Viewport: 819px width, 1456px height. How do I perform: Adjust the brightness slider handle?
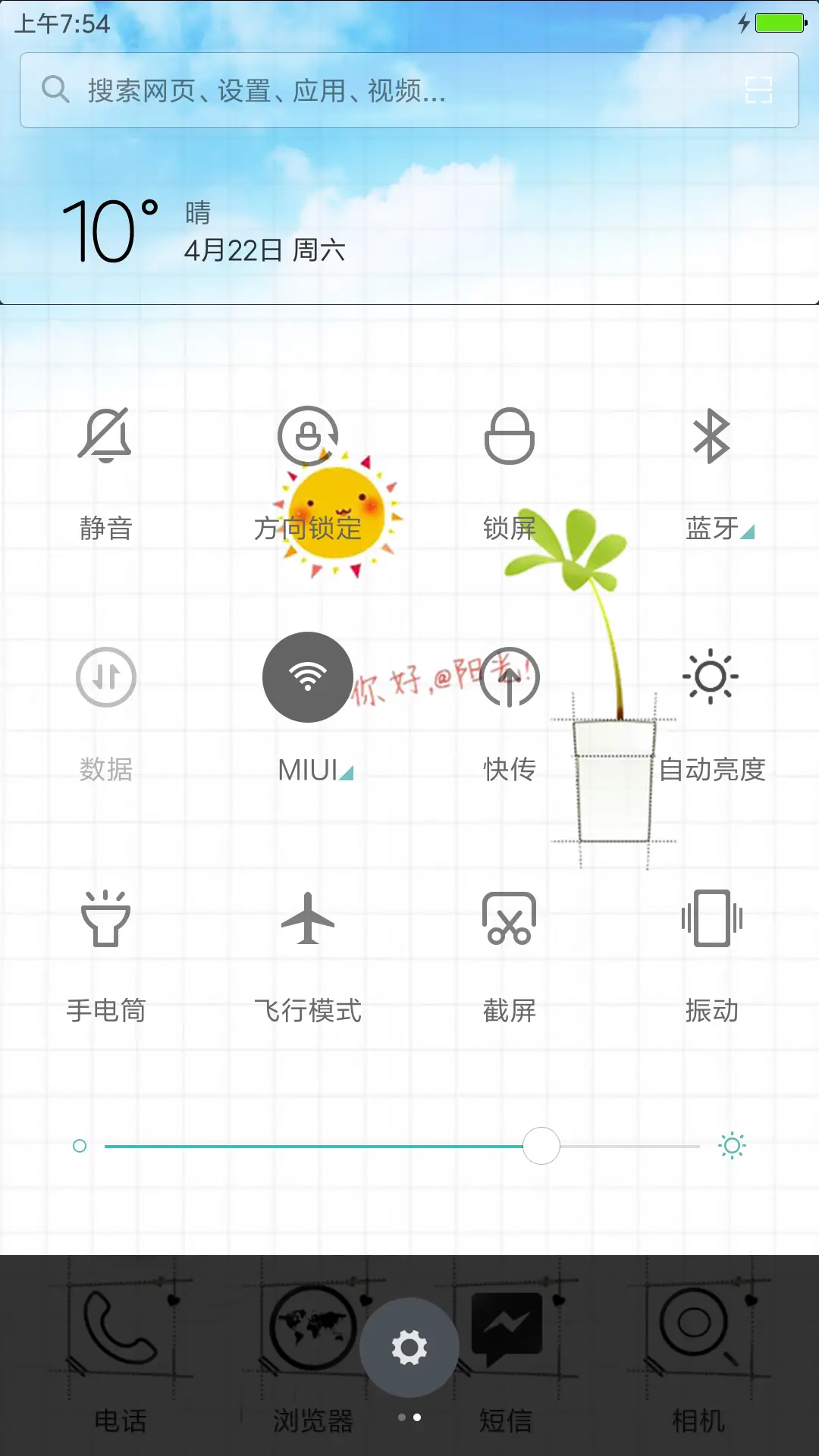[x=541, y=1146]
